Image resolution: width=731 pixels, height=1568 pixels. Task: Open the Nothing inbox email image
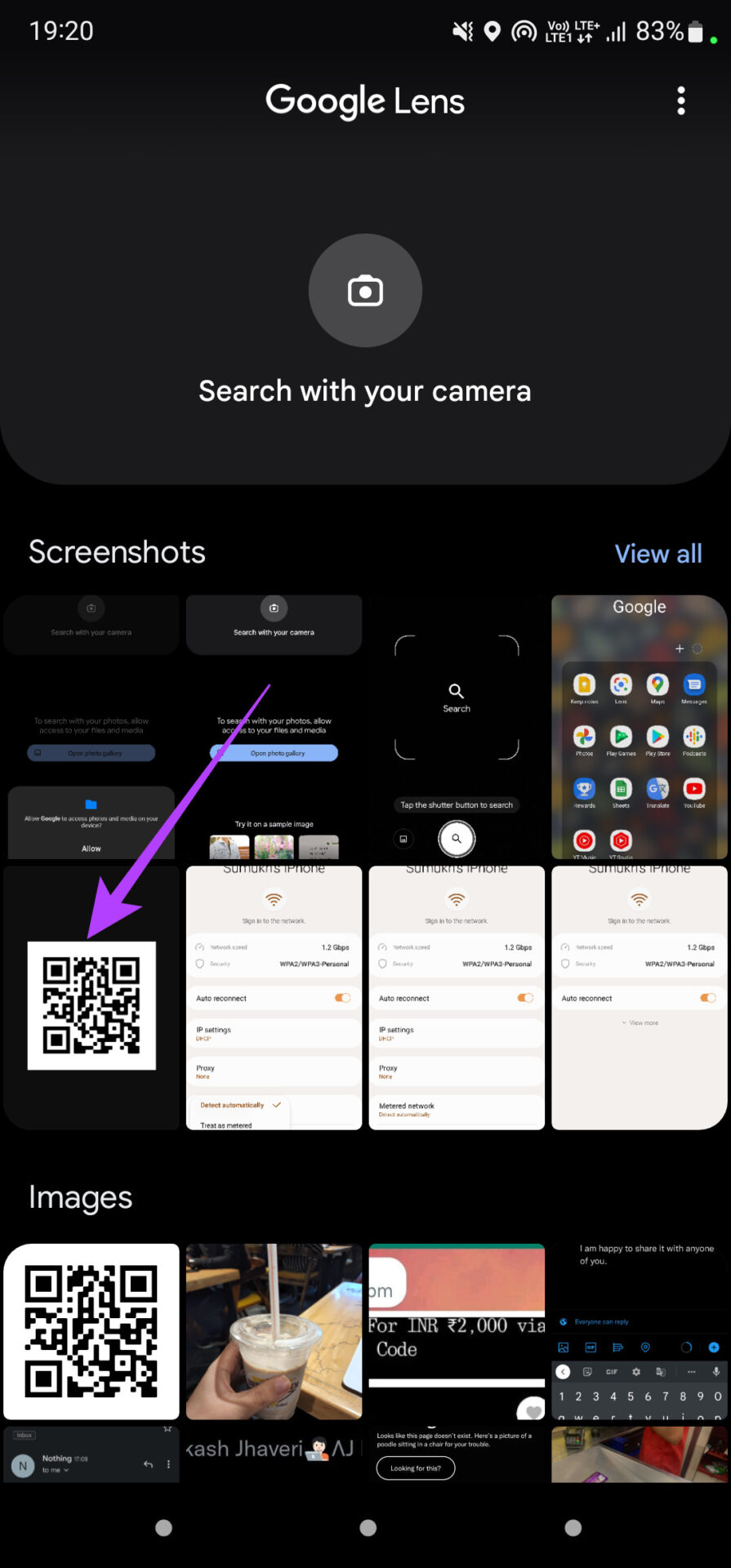point(91,1454)
